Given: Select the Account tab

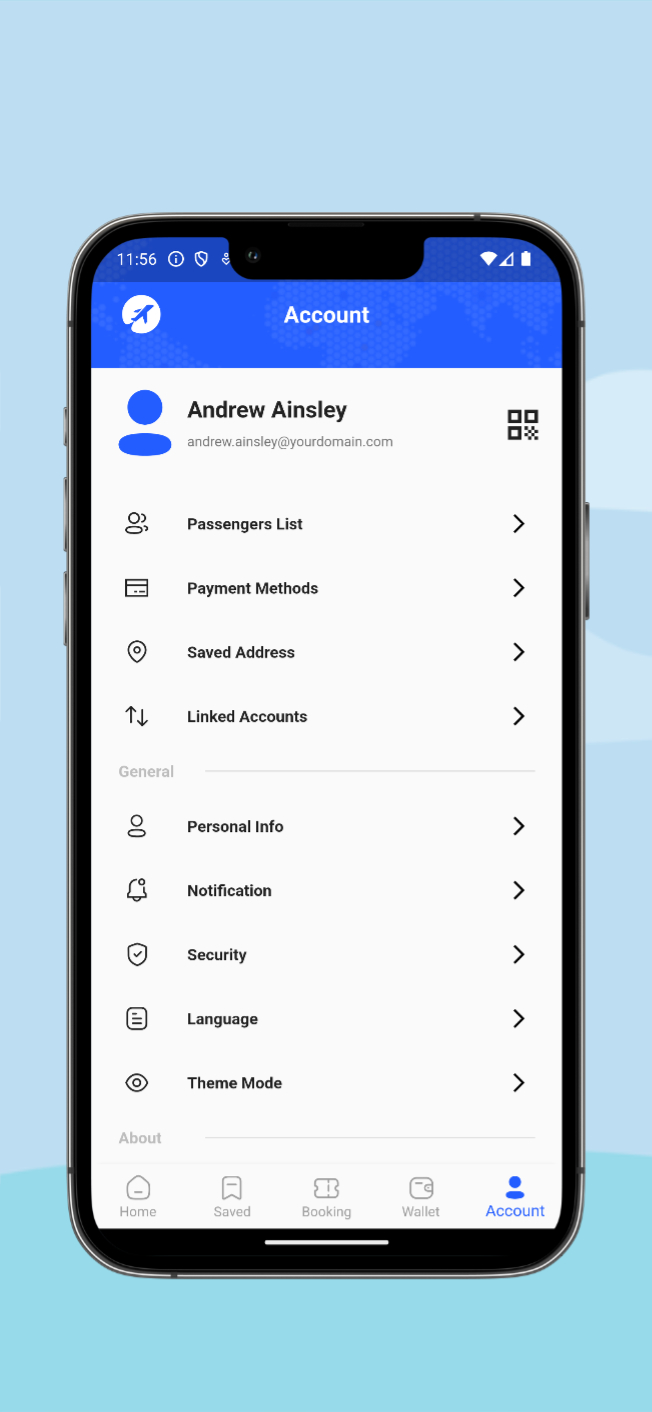Looking at the screenshot, I should pos(515,1196).
